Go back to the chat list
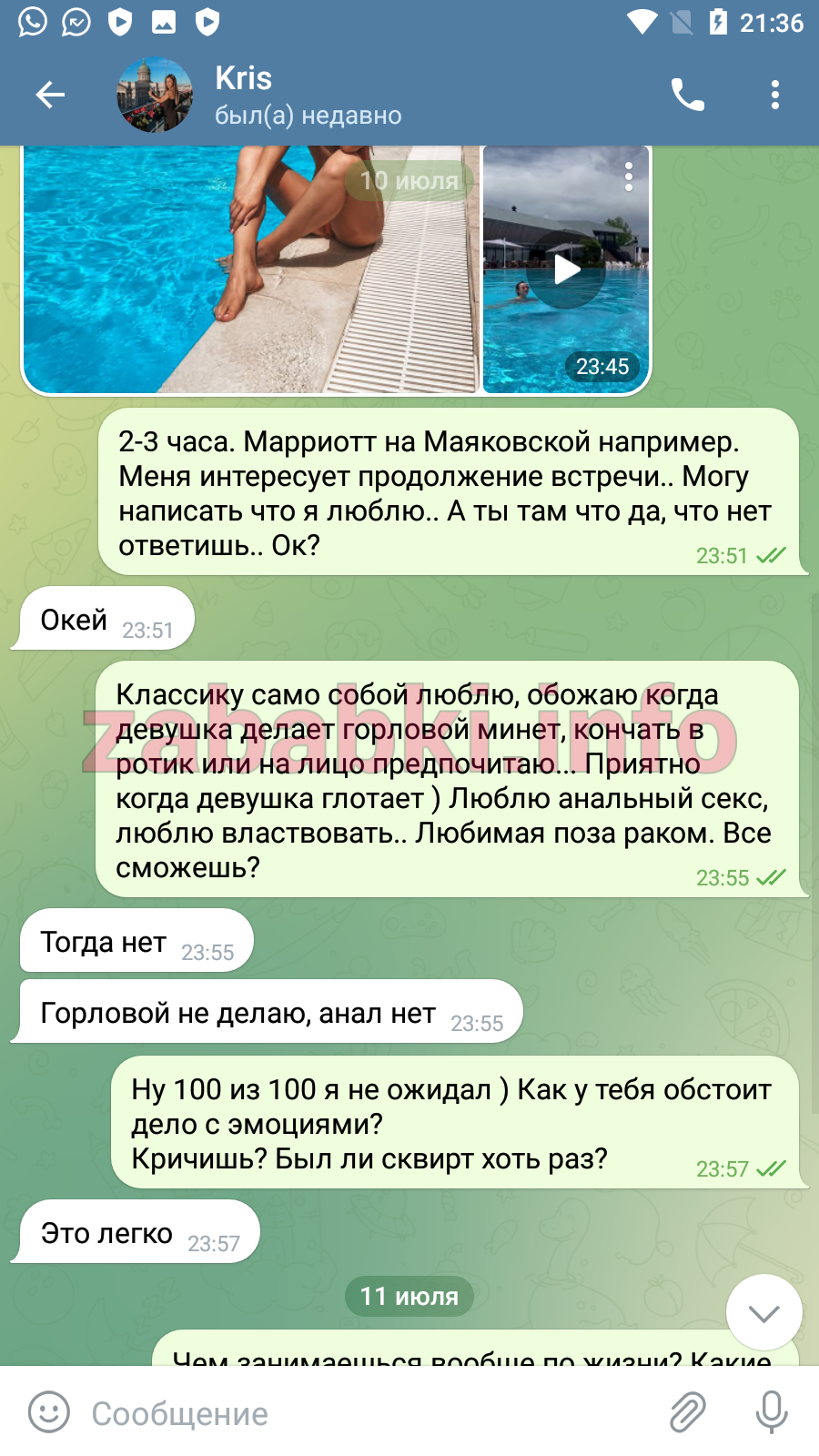The width and height of the screenshot is (819, 1456). 50,95
